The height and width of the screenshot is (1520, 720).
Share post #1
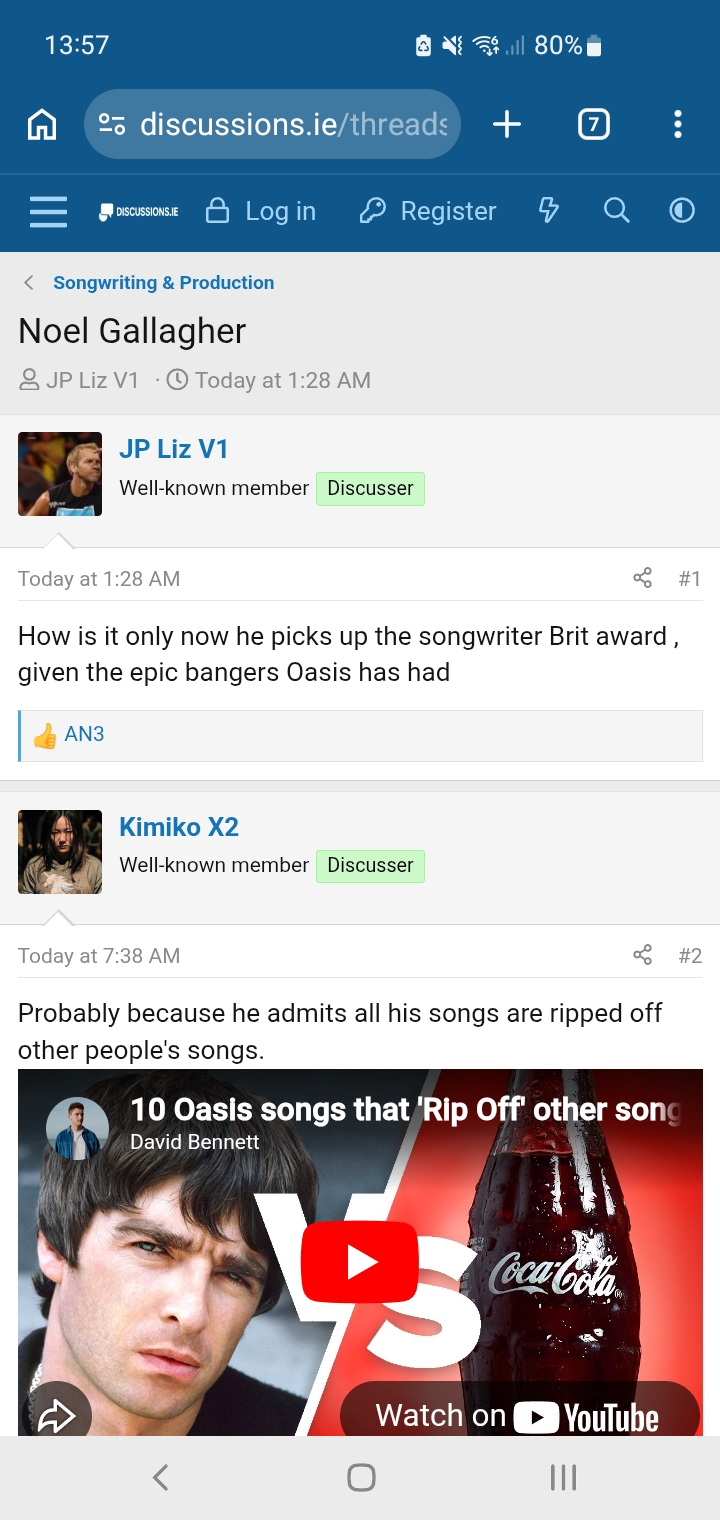[x=642, y=578]
